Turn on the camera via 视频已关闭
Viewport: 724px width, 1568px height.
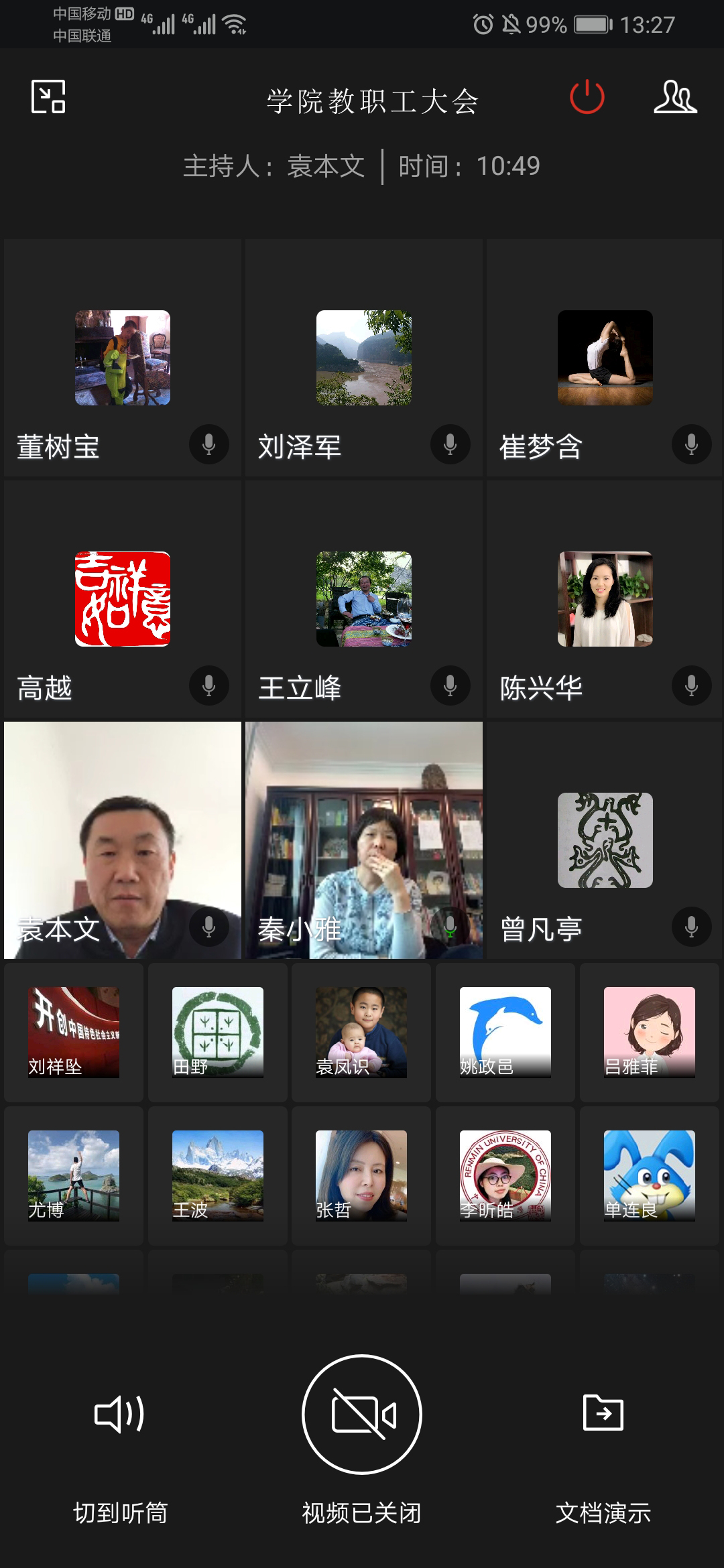point(362,1414)
